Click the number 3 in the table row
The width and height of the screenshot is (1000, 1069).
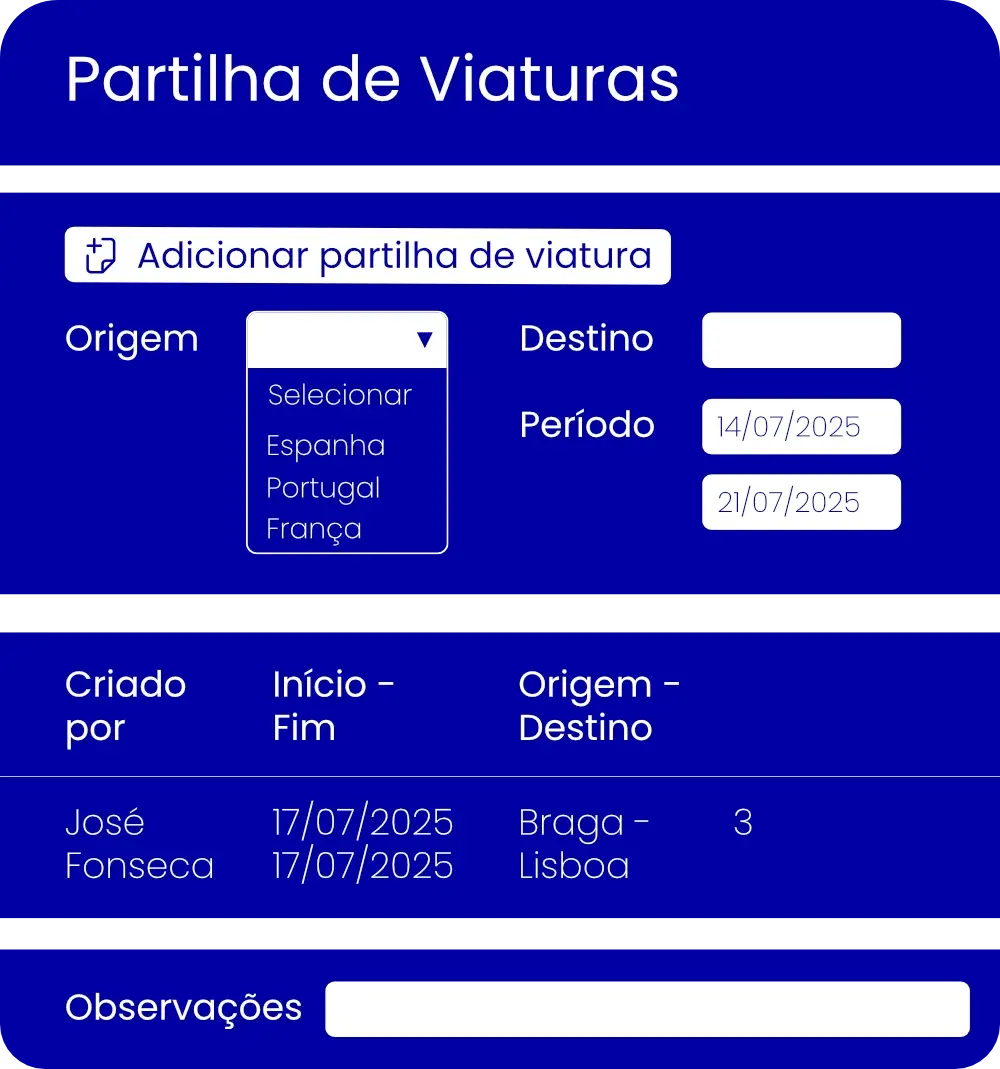(742, 822)
